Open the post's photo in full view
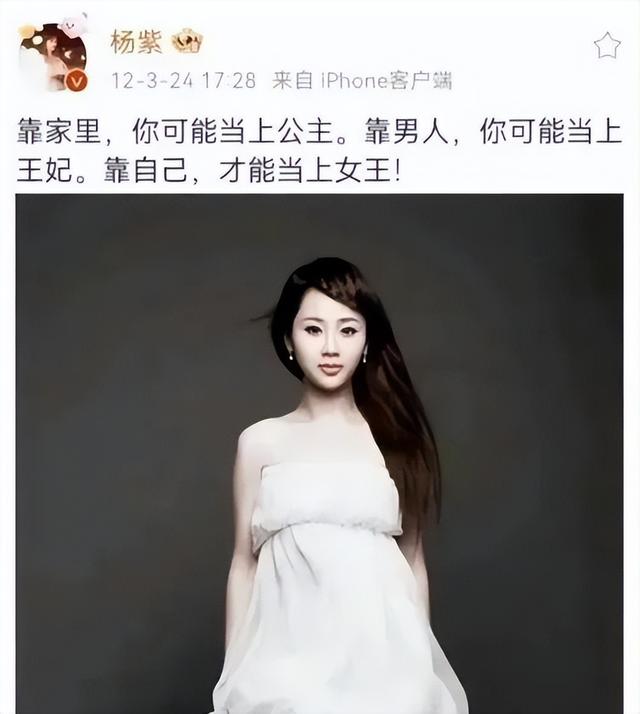This screenshot has height=714, width=640. (x=319, y=452)
